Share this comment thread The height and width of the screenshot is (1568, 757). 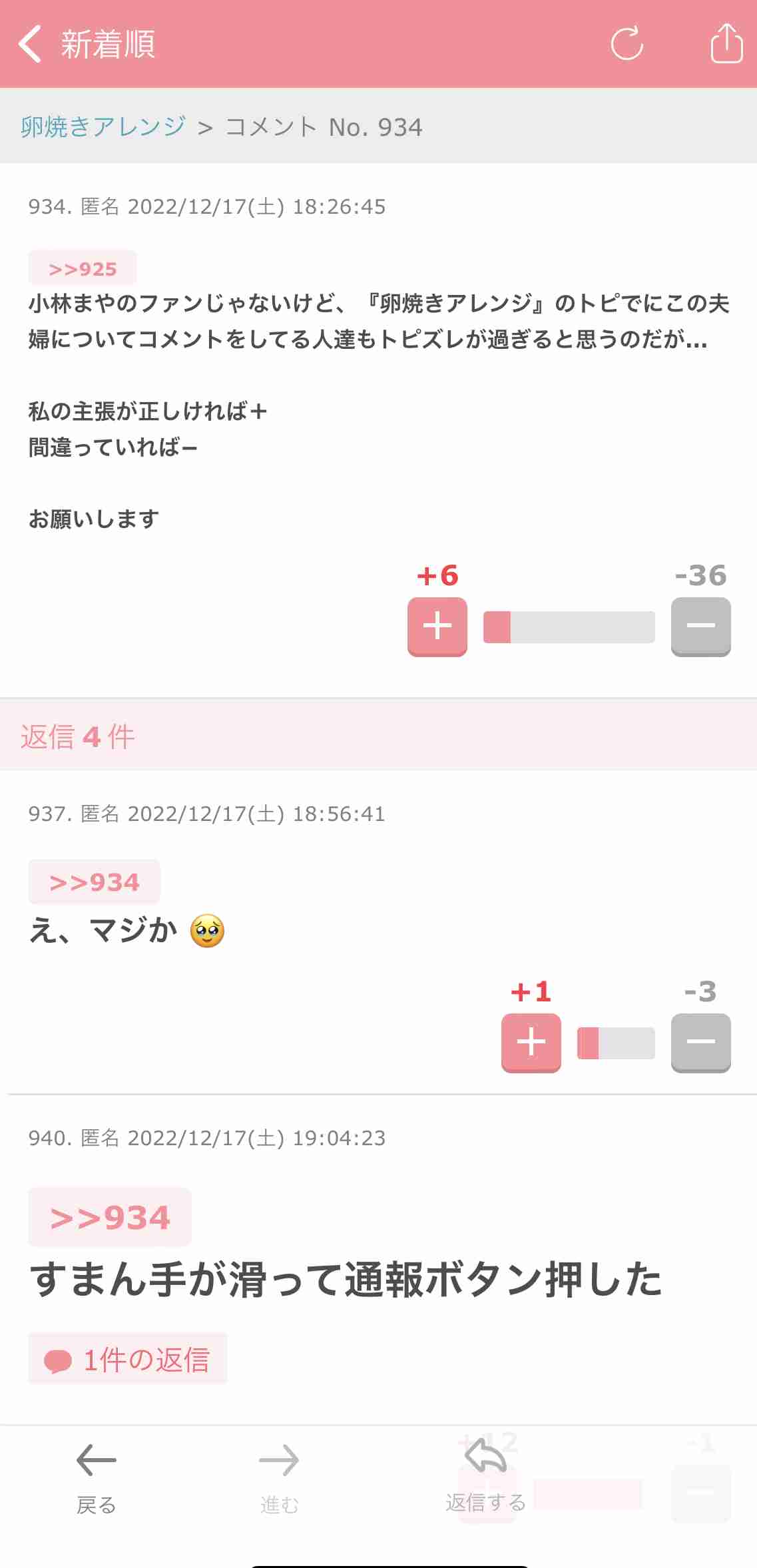pos(726,43)
